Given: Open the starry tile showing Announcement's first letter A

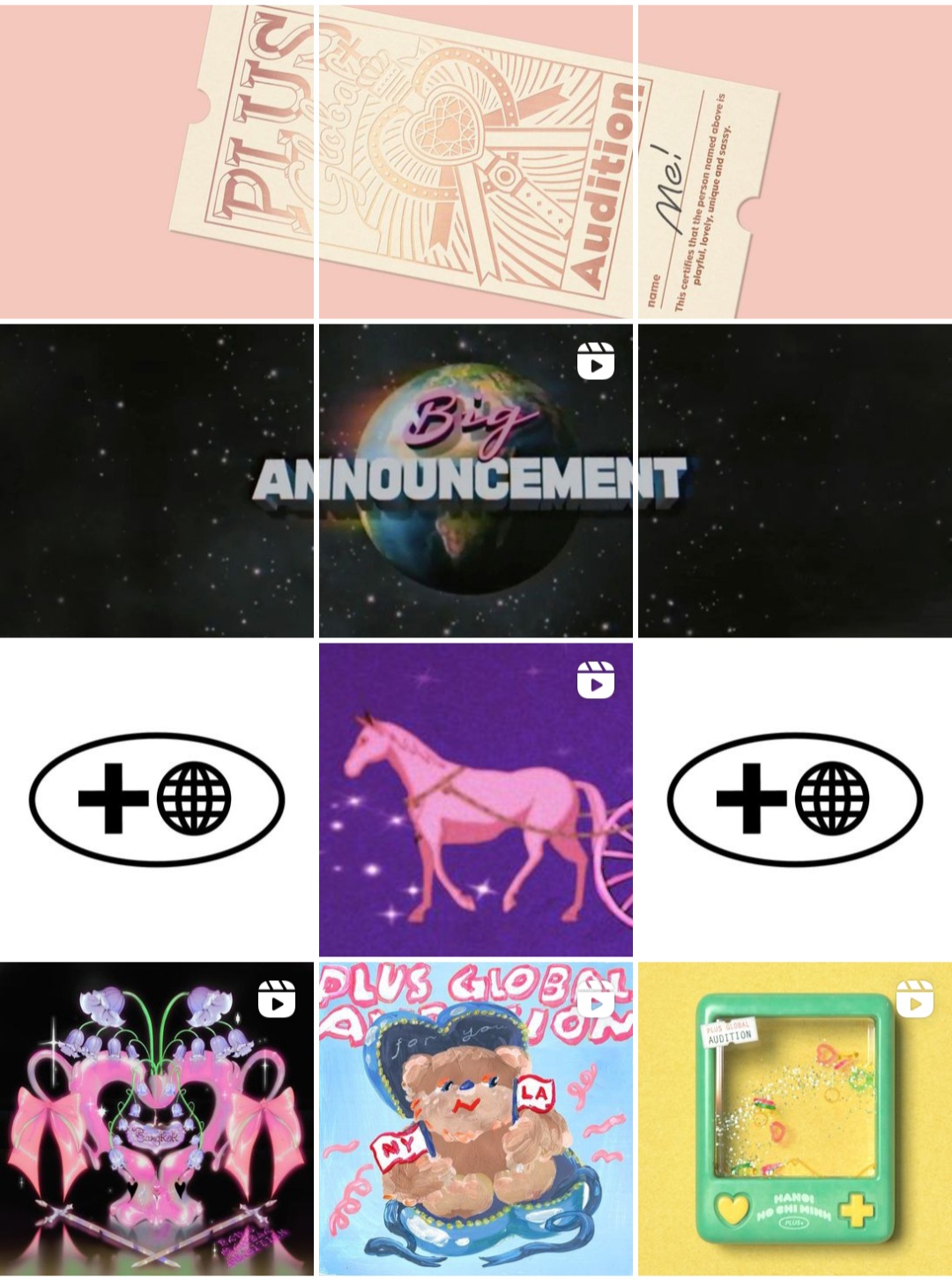Looking at the screenshot, I should [x=157, y=480].
